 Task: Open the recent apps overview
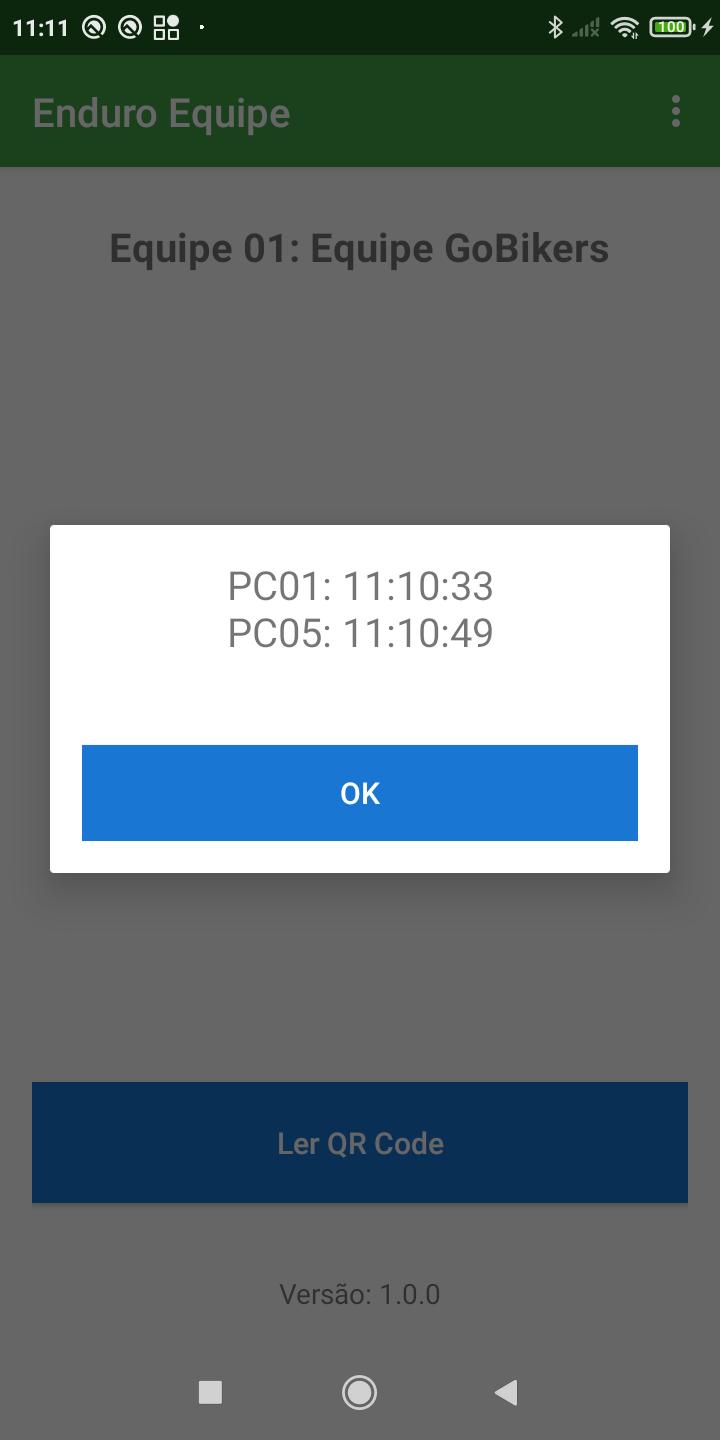point(210,1392)
